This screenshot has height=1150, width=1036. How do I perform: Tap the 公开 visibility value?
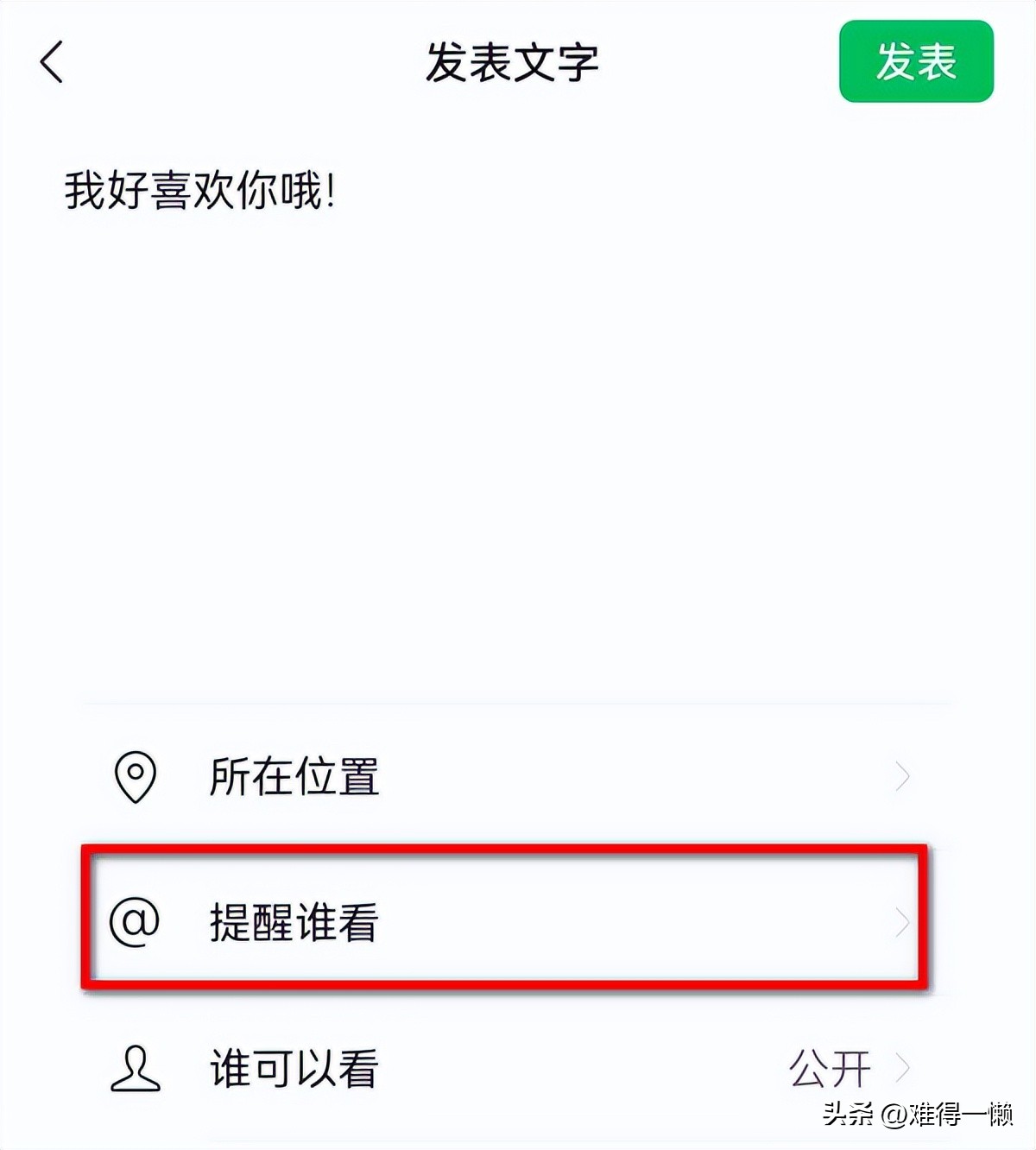[831, 1069]
